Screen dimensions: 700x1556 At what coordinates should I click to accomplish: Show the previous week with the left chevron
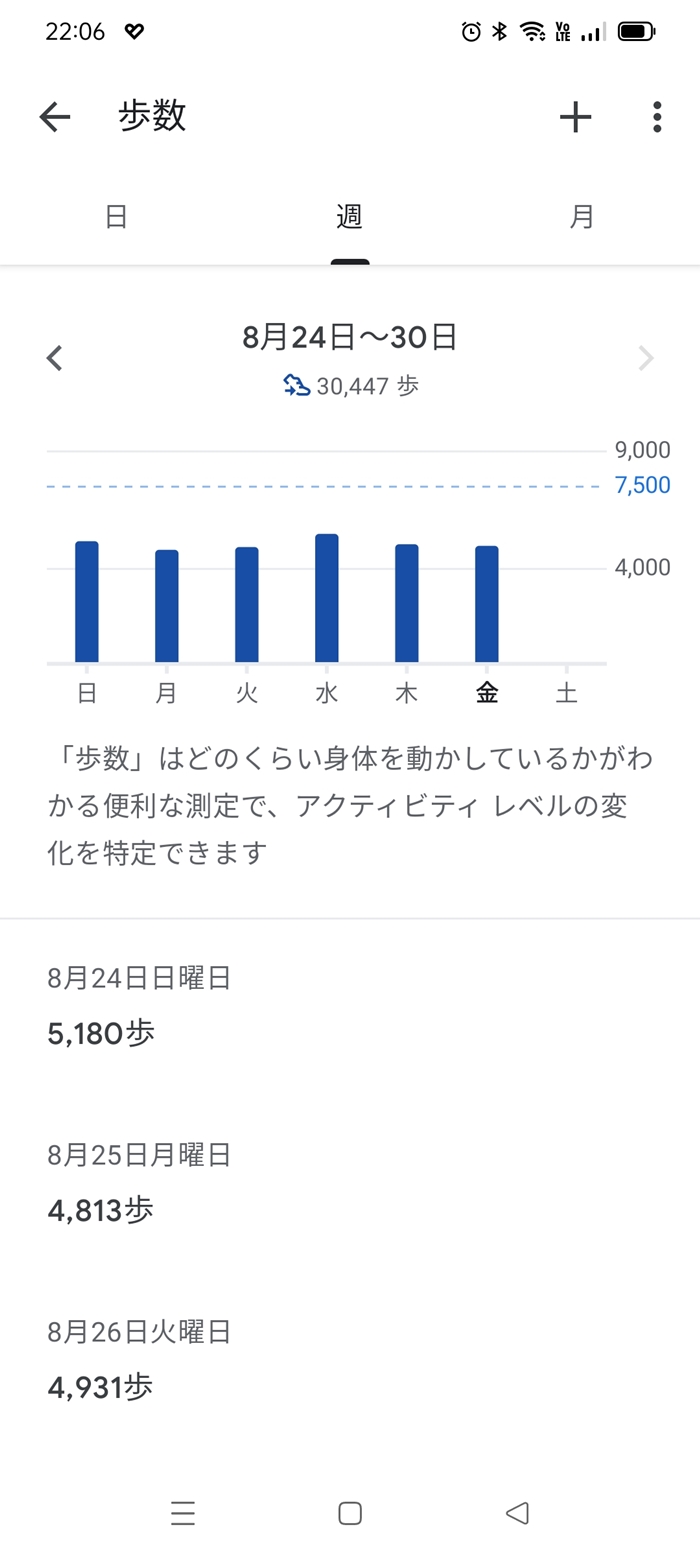coord(55,358)
